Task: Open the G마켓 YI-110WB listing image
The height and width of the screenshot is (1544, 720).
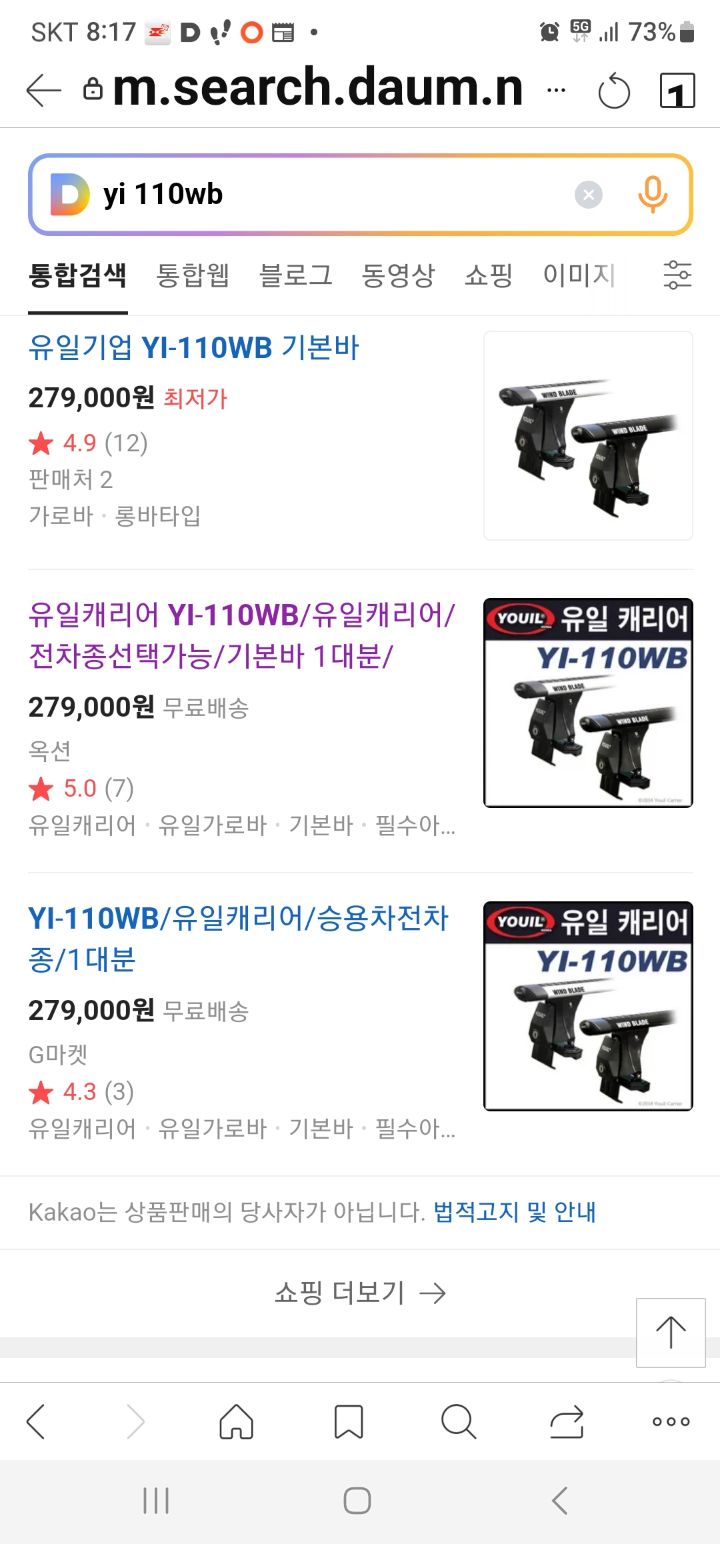Action: click(588, 1006)
